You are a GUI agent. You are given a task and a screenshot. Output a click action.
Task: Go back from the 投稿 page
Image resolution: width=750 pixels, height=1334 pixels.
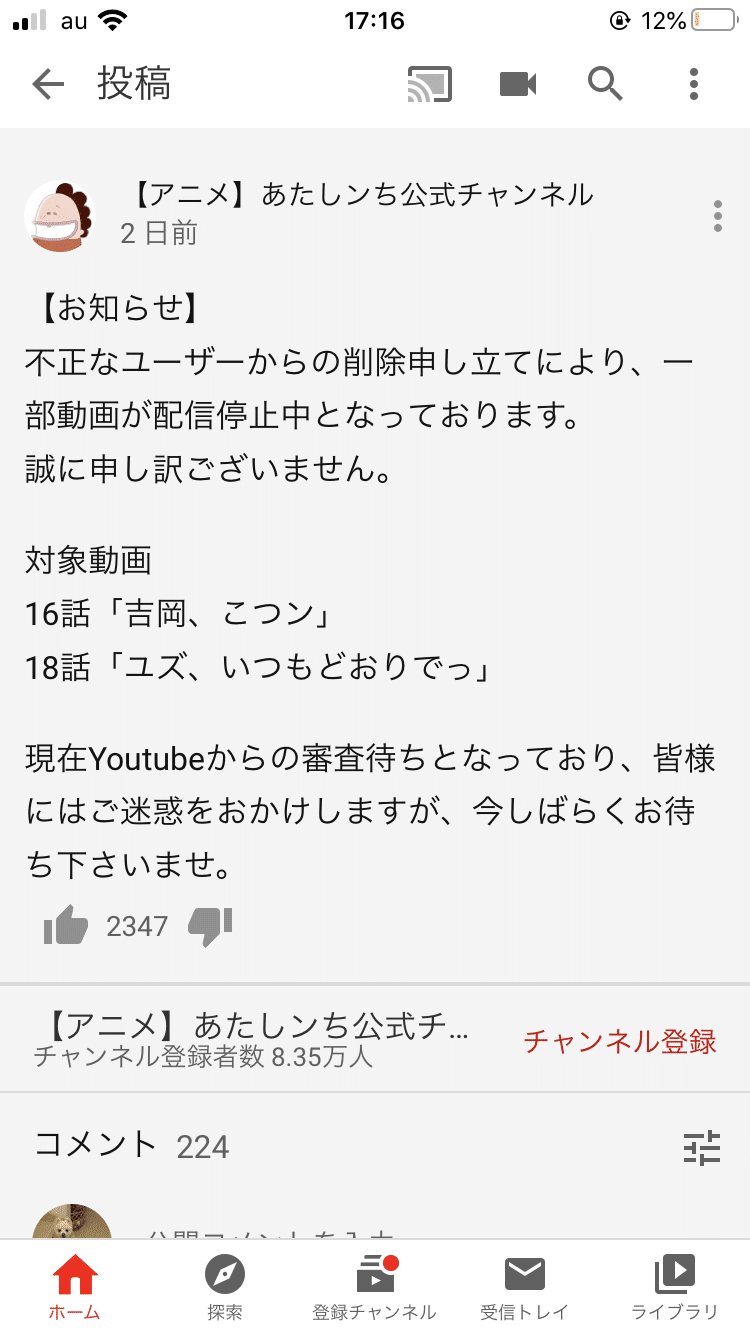pos(48,84)
